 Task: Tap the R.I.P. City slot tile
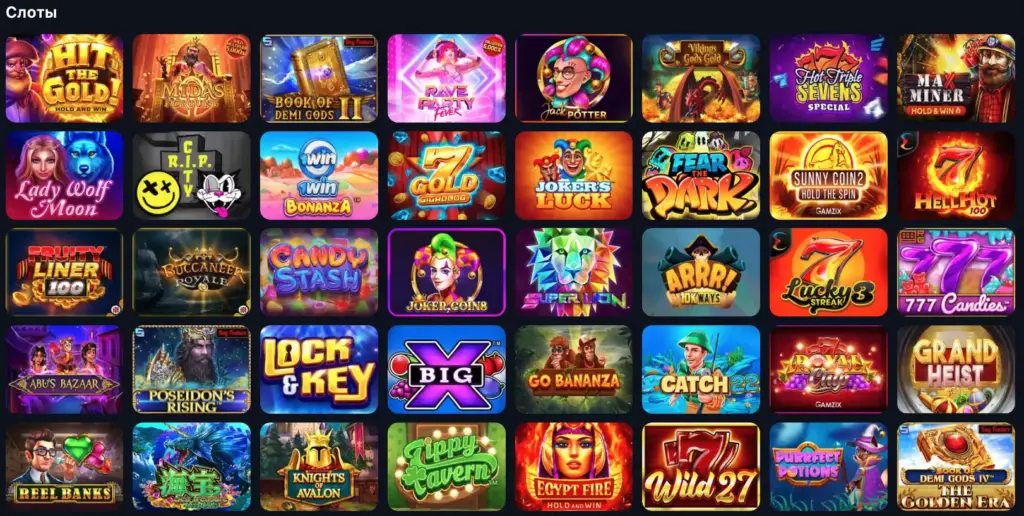pyautogui.click(x=192, y=175)
